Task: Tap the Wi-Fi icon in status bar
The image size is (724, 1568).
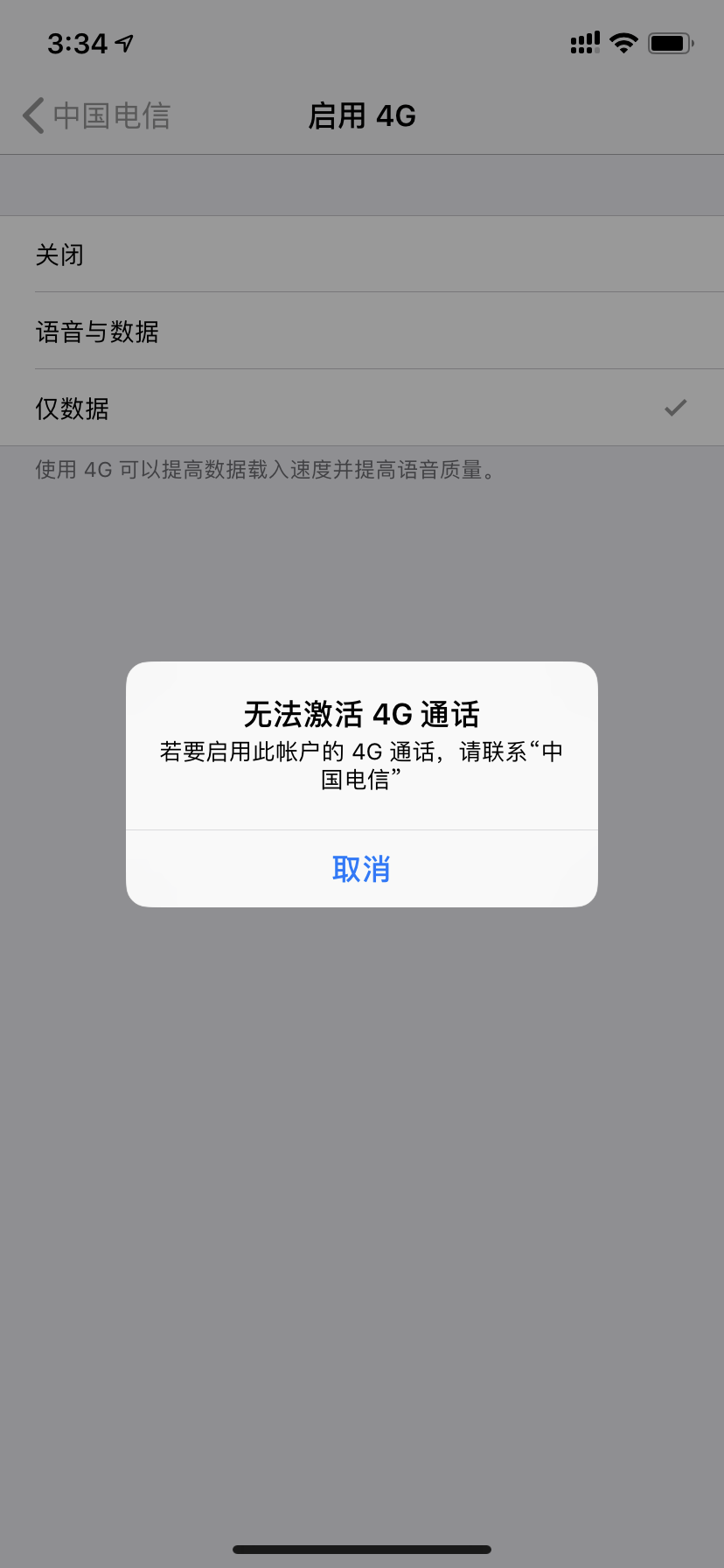Action: [x=623, y=42]
